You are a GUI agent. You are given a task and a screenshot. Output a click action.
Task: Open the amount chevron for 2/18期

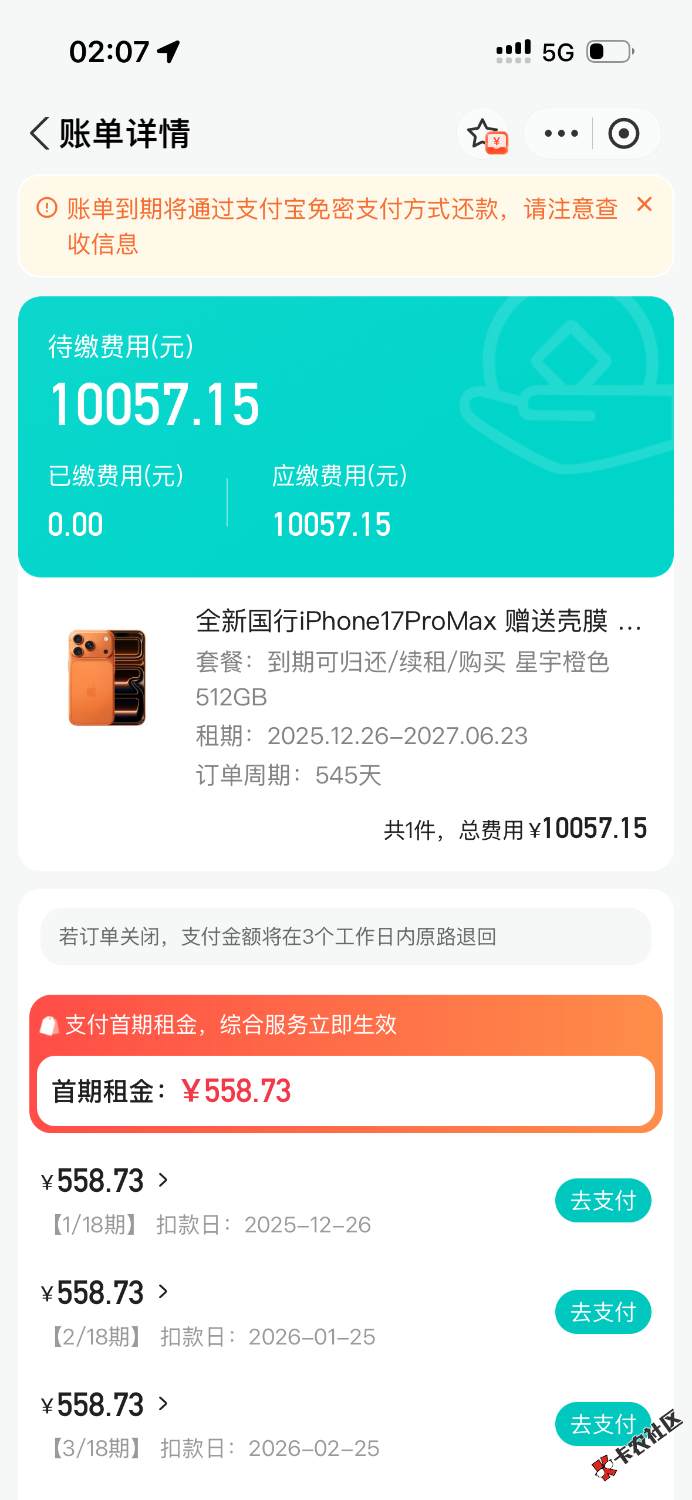pyautogui.click(x=163, y=1293)
